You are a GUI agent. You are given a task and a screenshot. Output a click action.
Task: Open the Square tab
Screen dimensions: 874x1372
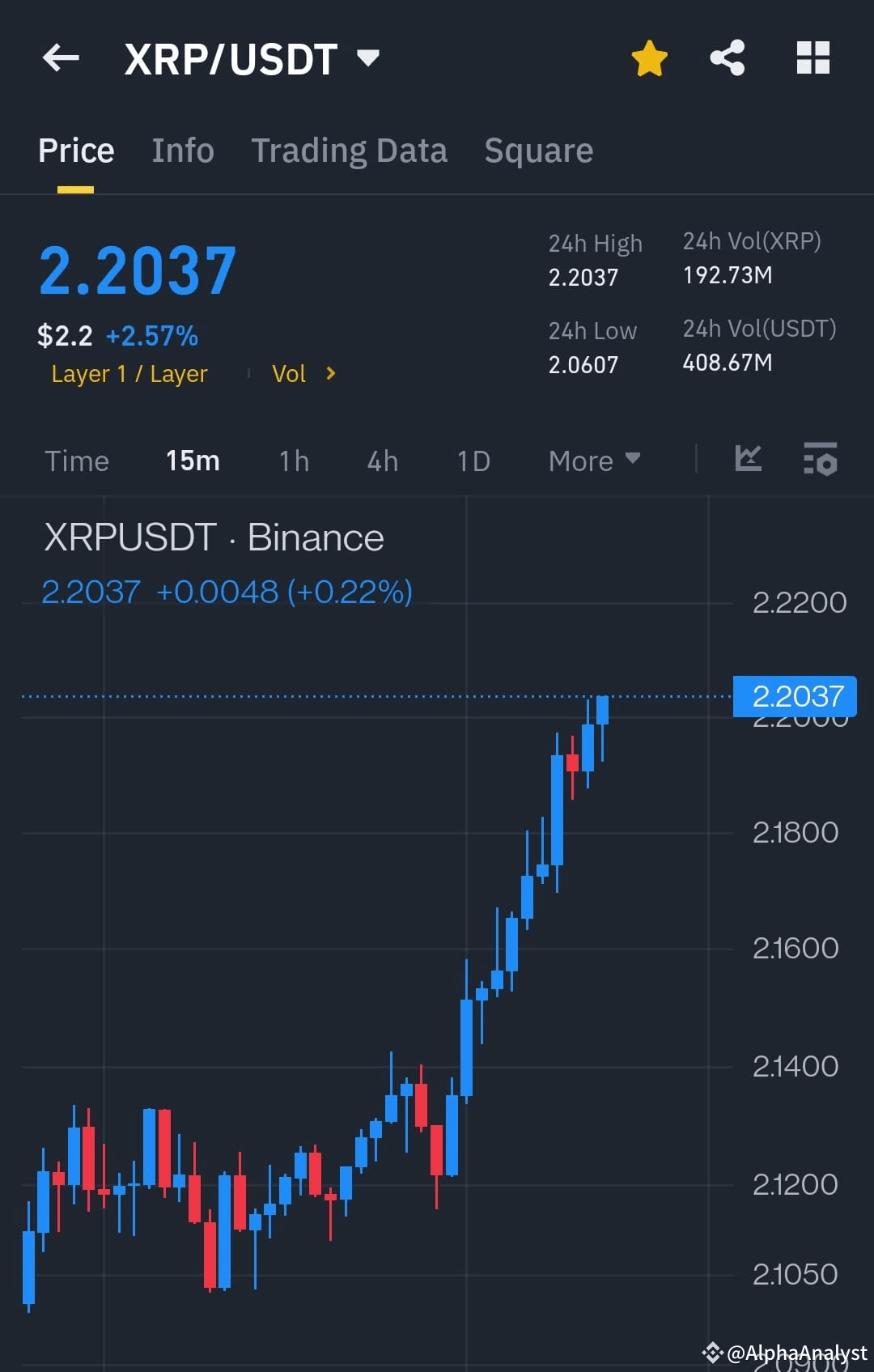click(x=538, y=150)
